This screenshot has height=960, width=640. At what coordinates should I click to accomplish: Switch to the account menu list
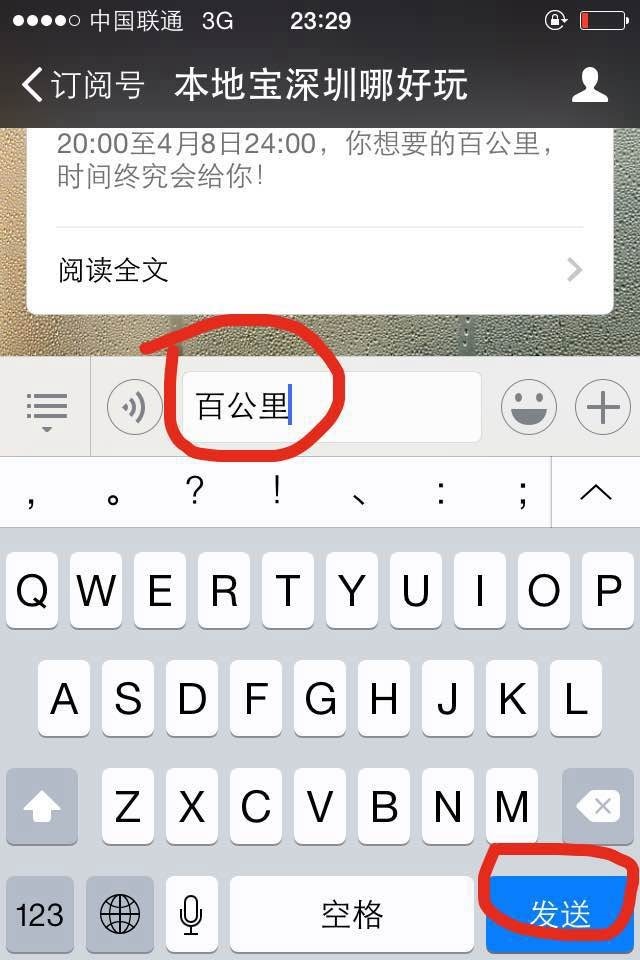point(46,408)
